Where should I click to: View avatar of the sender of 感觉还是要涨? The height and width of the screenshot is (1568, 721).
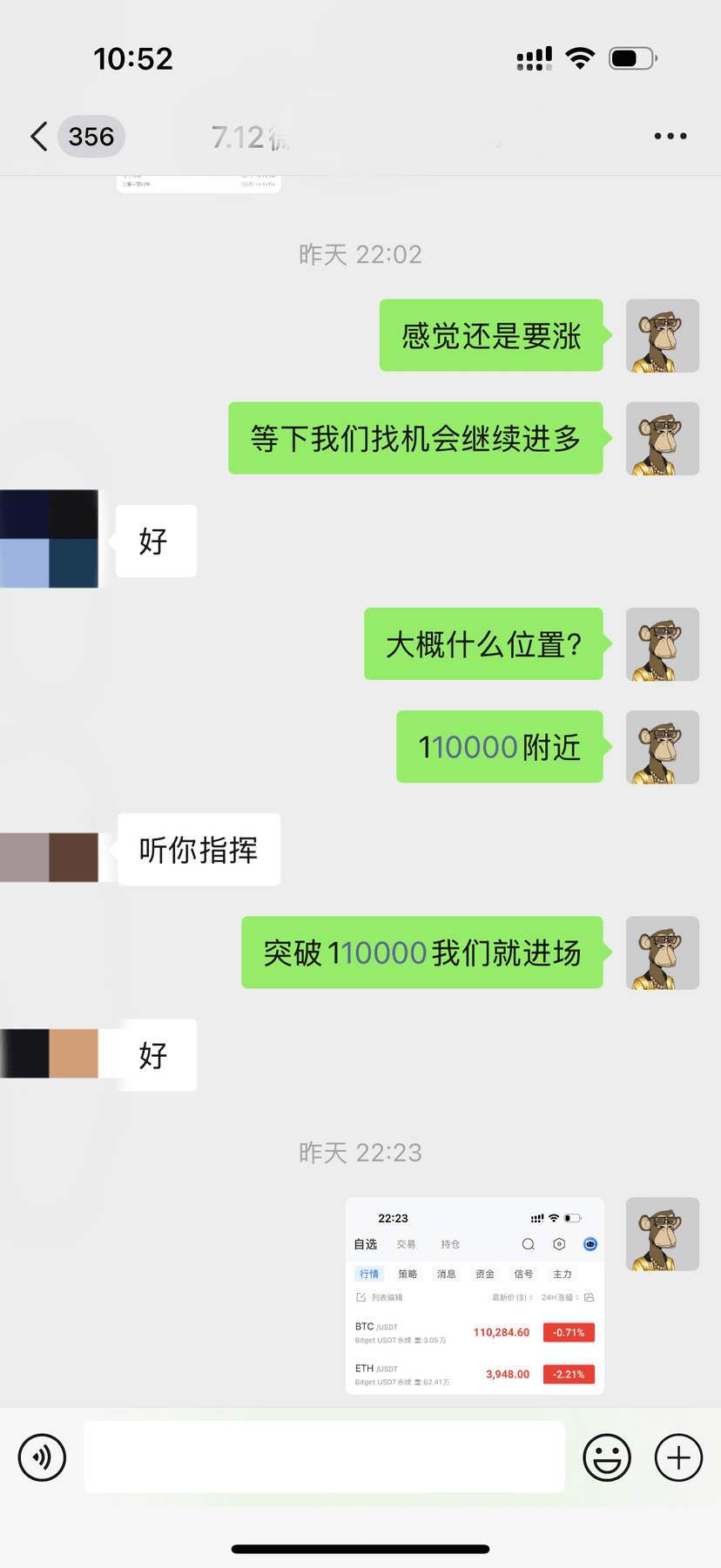[662, 336]
